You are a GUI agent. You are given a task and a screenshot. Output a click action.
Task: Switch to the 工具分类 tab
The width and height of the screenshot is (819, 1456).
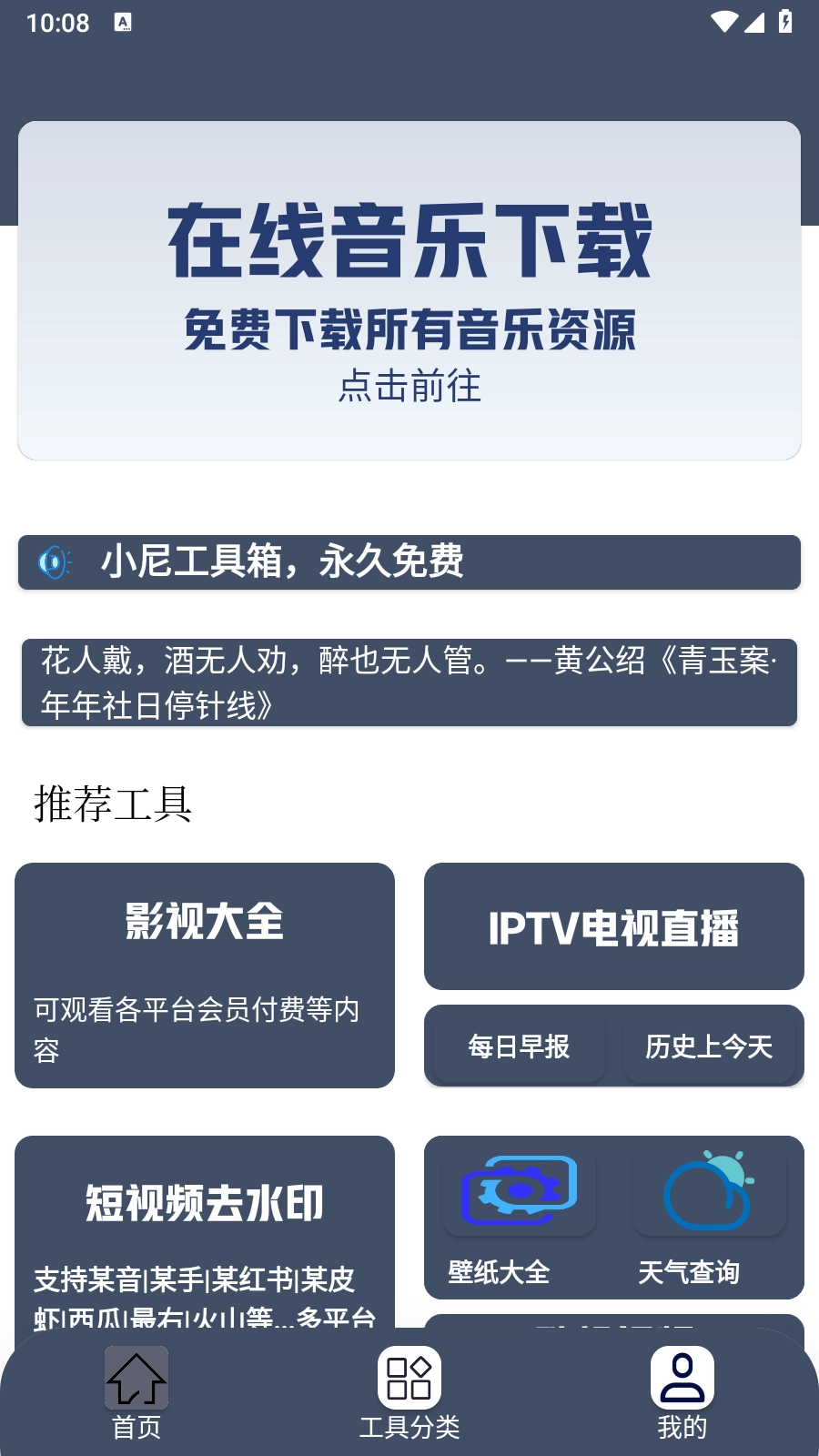click(410, 1428)
